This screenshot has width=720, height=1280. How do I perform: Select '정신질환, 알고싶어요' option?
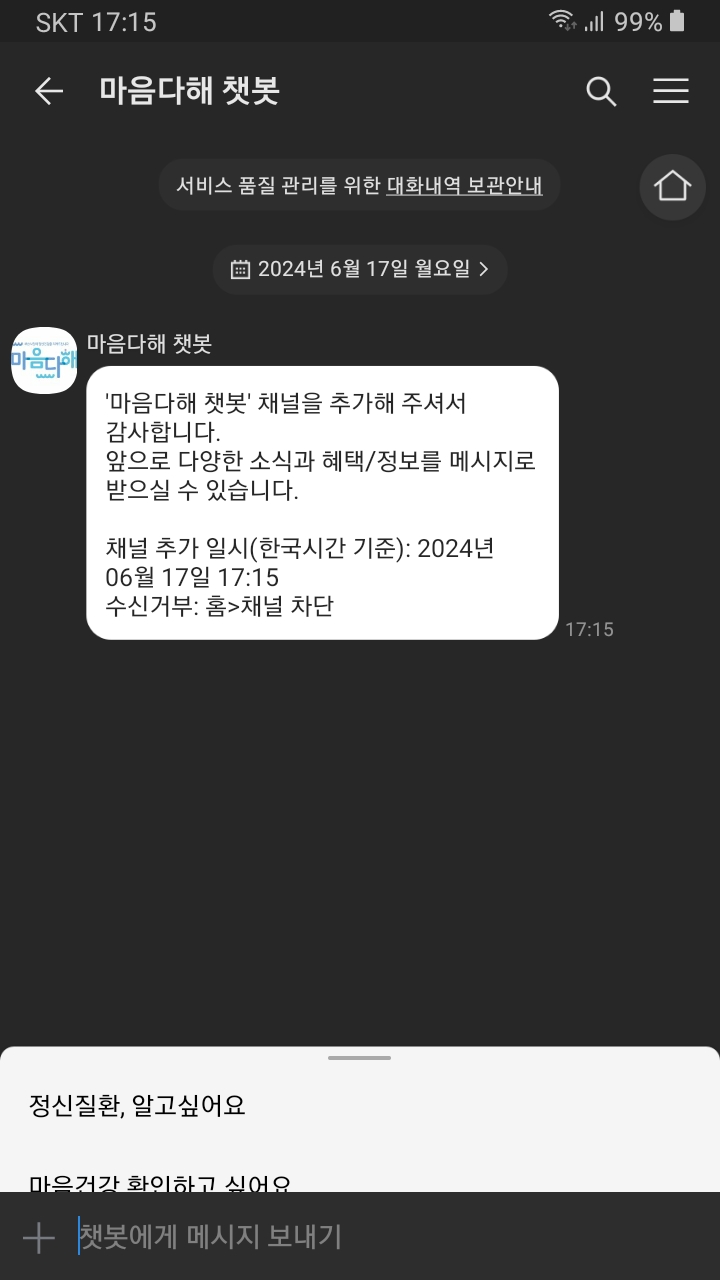(x=138, y=1106)
